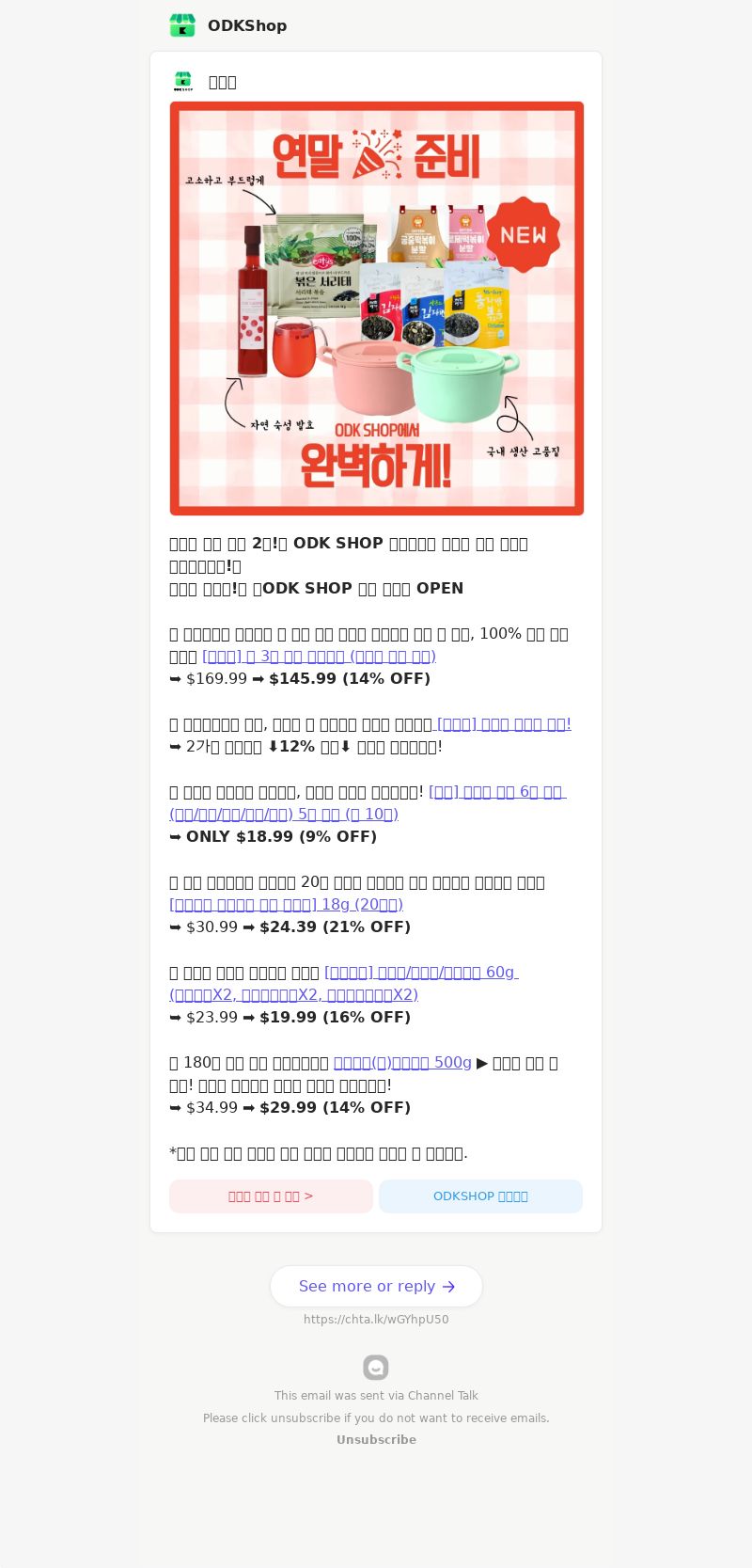Open the chta.lk short URL
Image resolution: width=752 pixels, height=1568 pixels.
pyautogui.click(x=376, y=1320)
